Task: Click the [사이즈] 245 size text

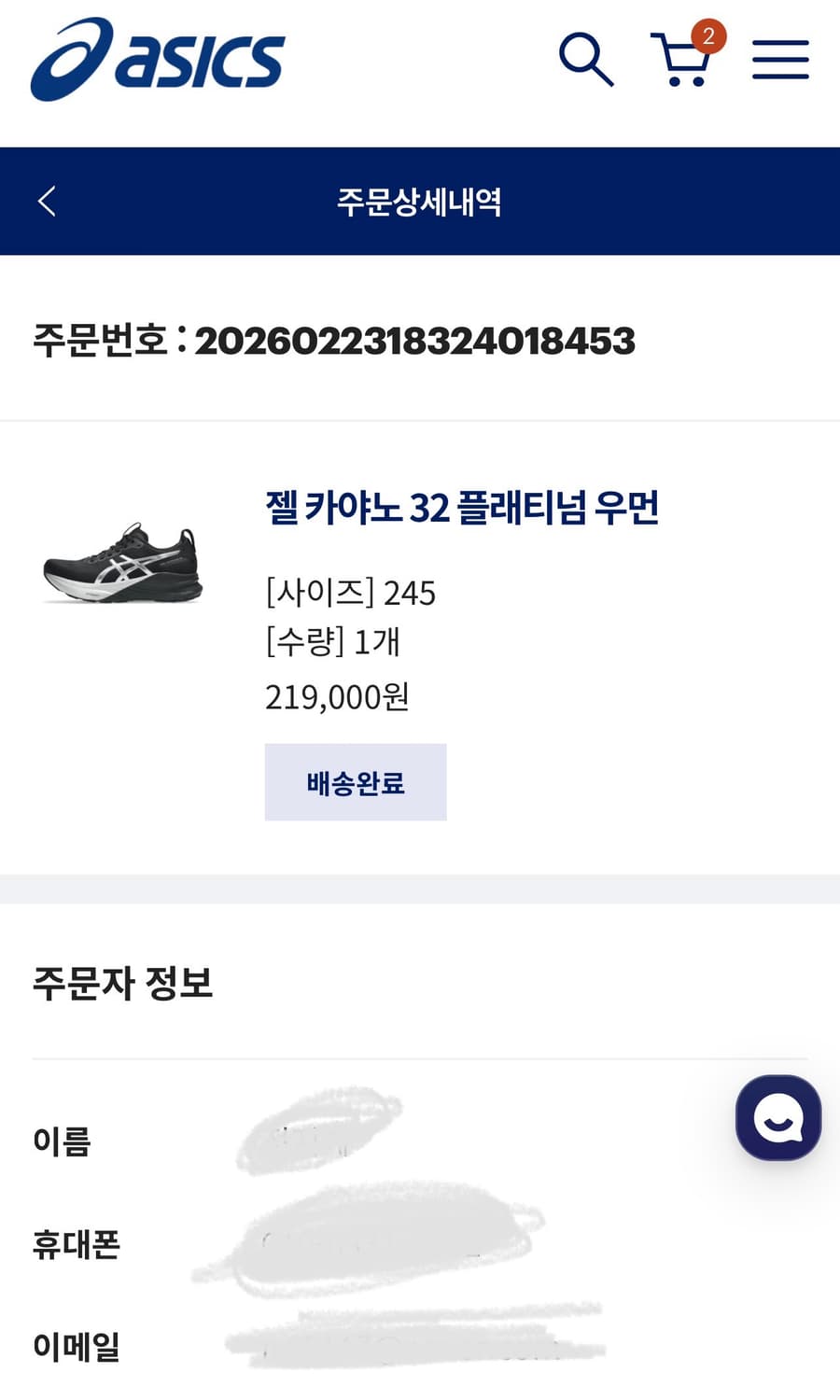Action: pos(351,591)
